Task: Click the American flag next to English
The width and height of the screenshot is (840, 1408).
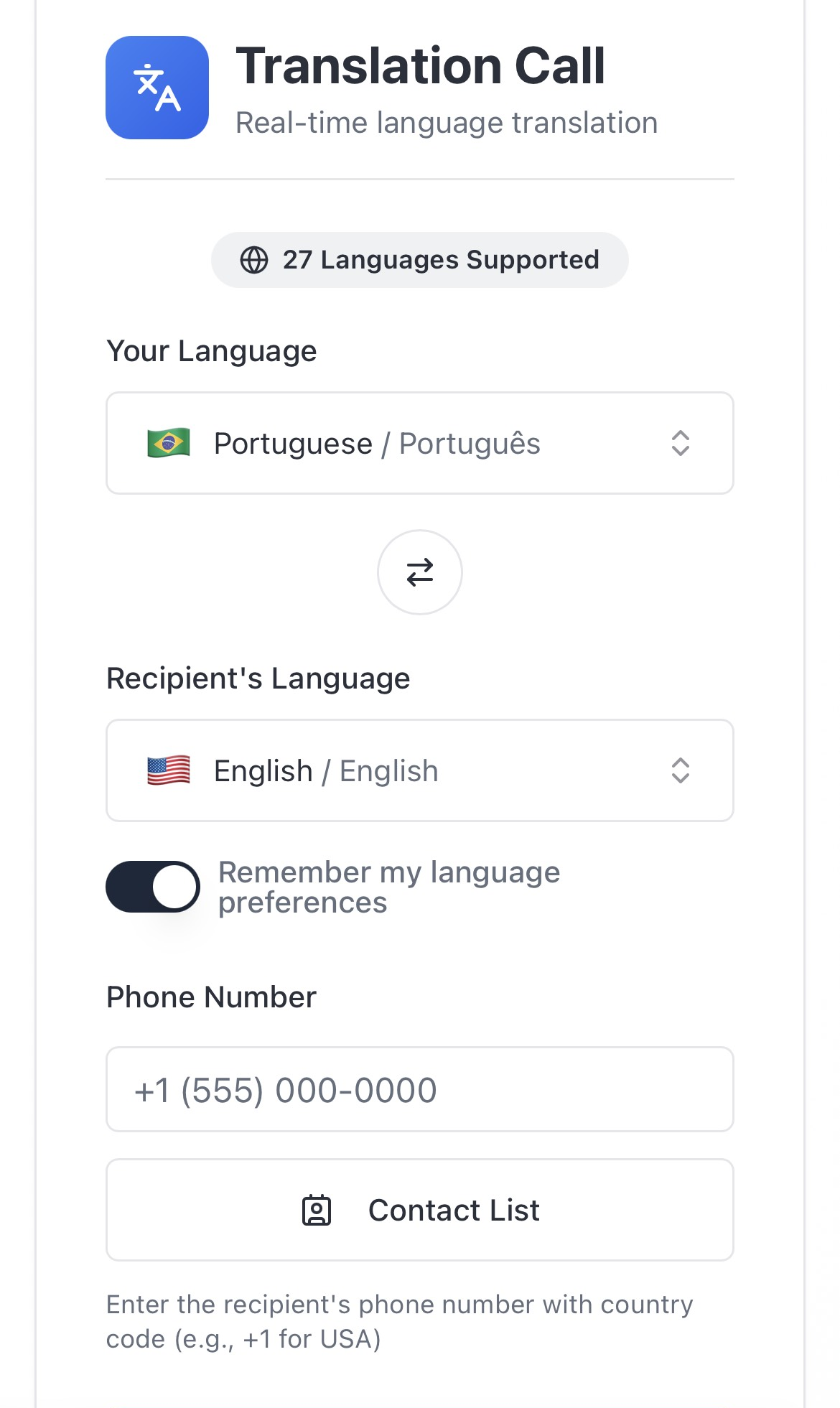Action: (x=167, y=770)
